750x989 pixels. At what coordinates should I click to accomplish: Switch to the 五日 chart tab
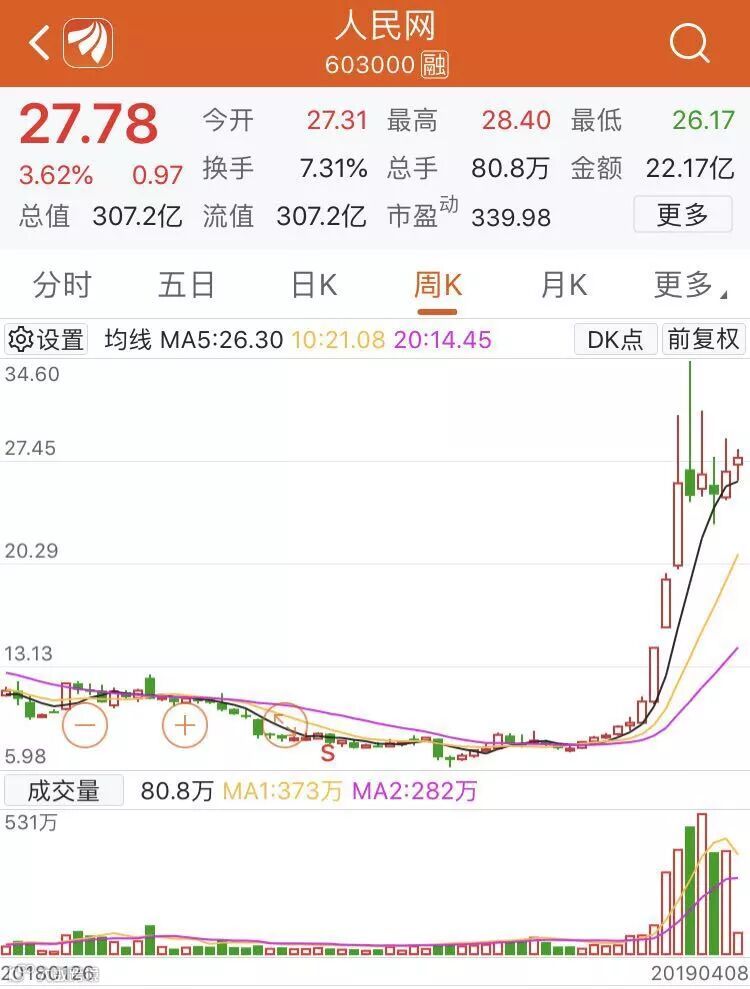[187, 286]
